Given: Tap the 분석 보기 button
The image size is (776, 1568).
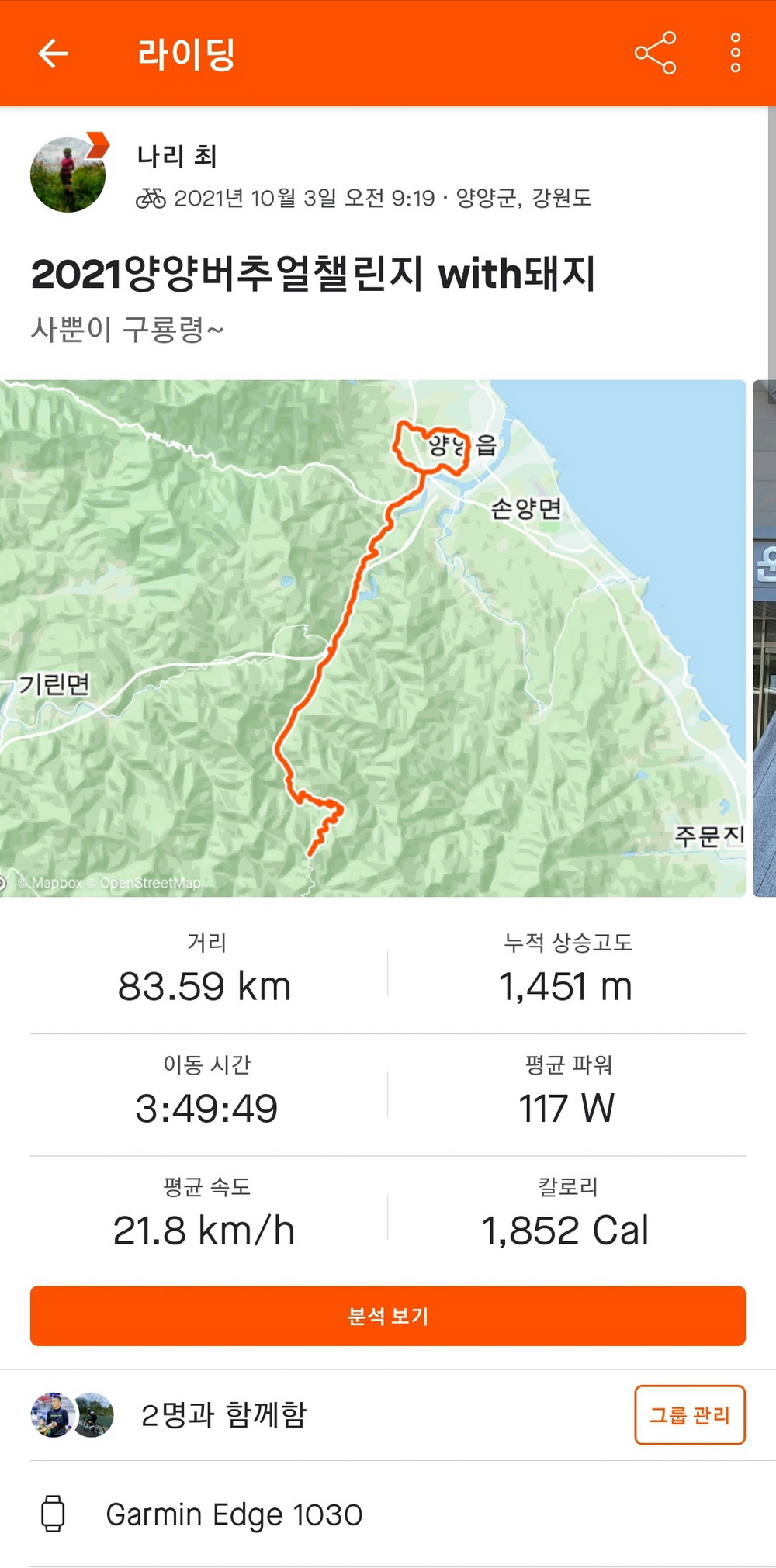Looking at the screenshot, I should pyautogui.click(x=388, y=1316).
